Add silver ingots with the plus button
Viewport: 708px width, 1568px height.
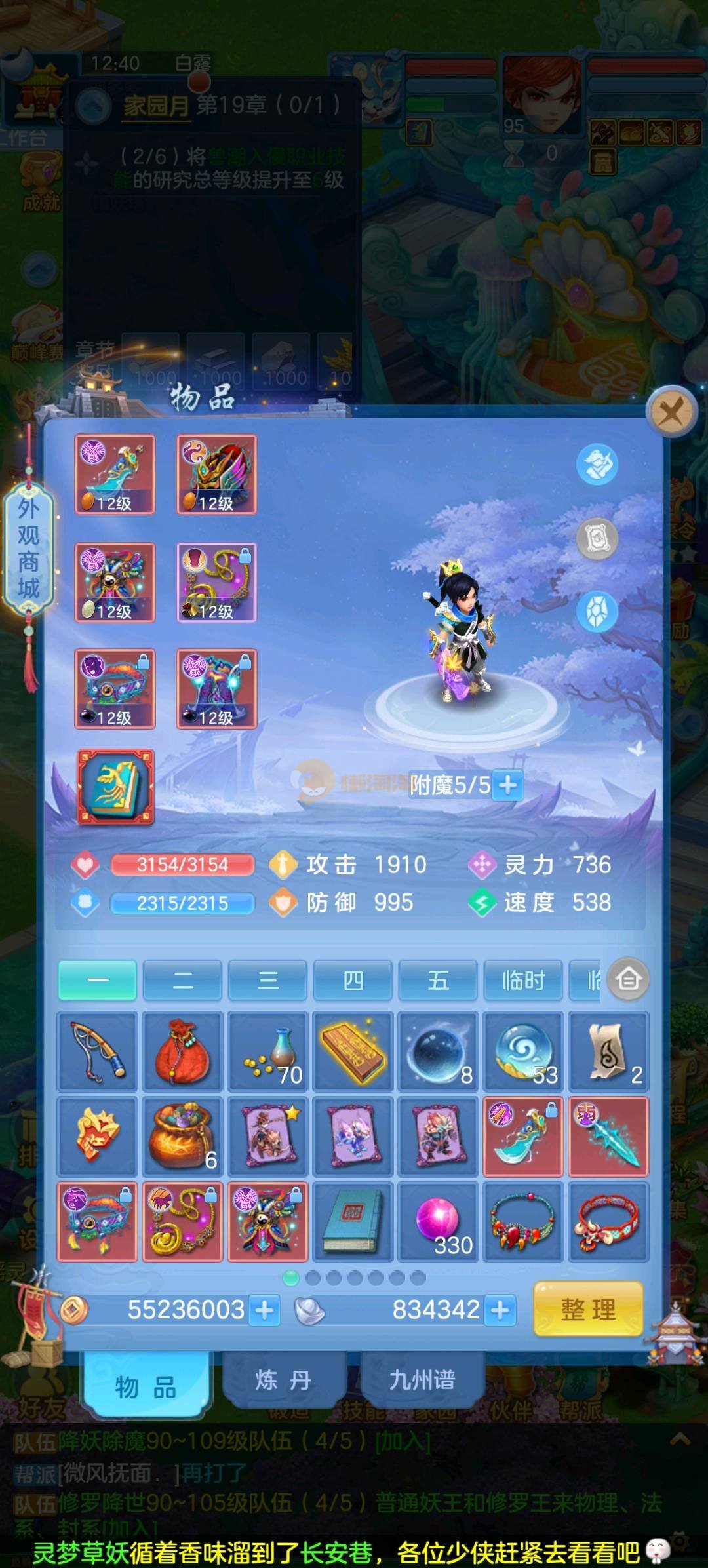click(x=500, y=1310)
